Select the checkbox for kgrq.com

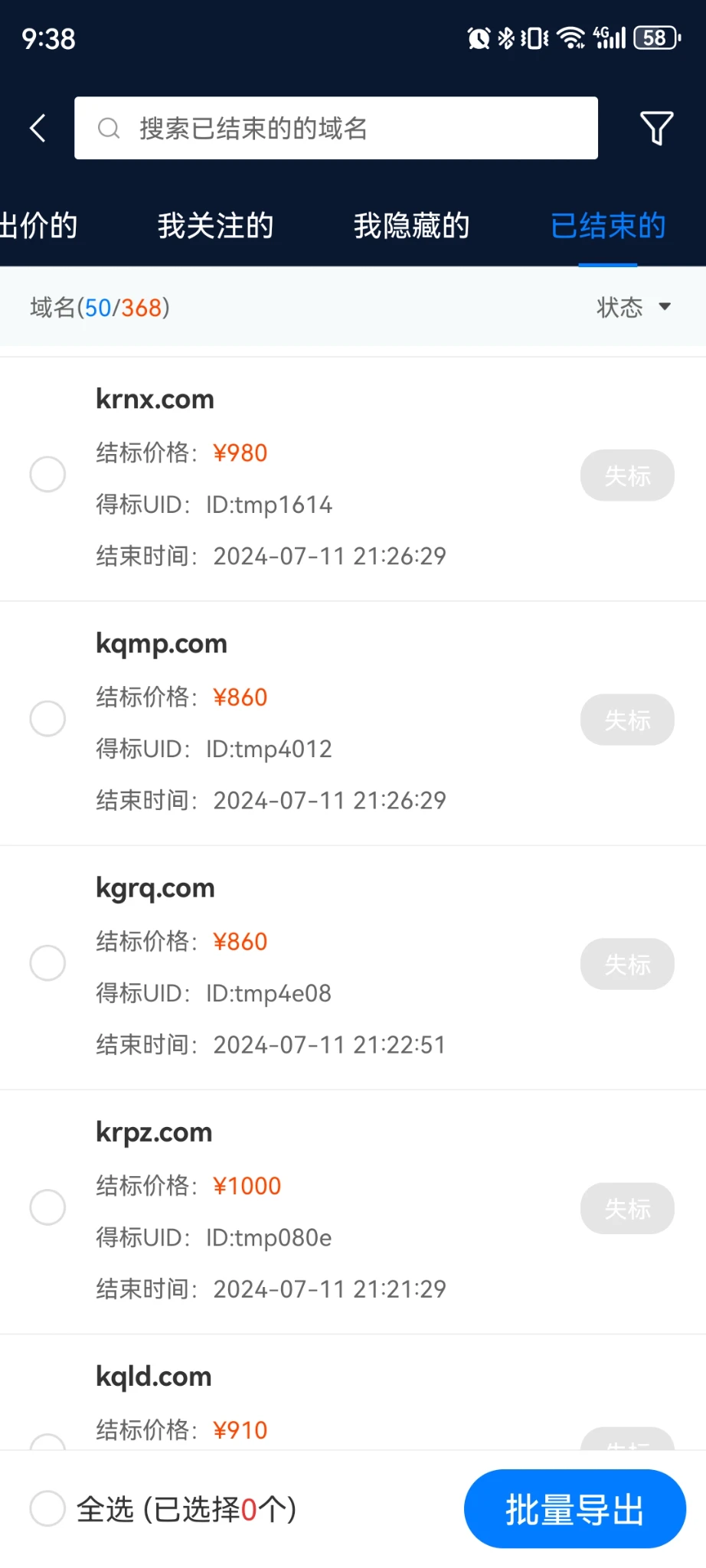47,963
